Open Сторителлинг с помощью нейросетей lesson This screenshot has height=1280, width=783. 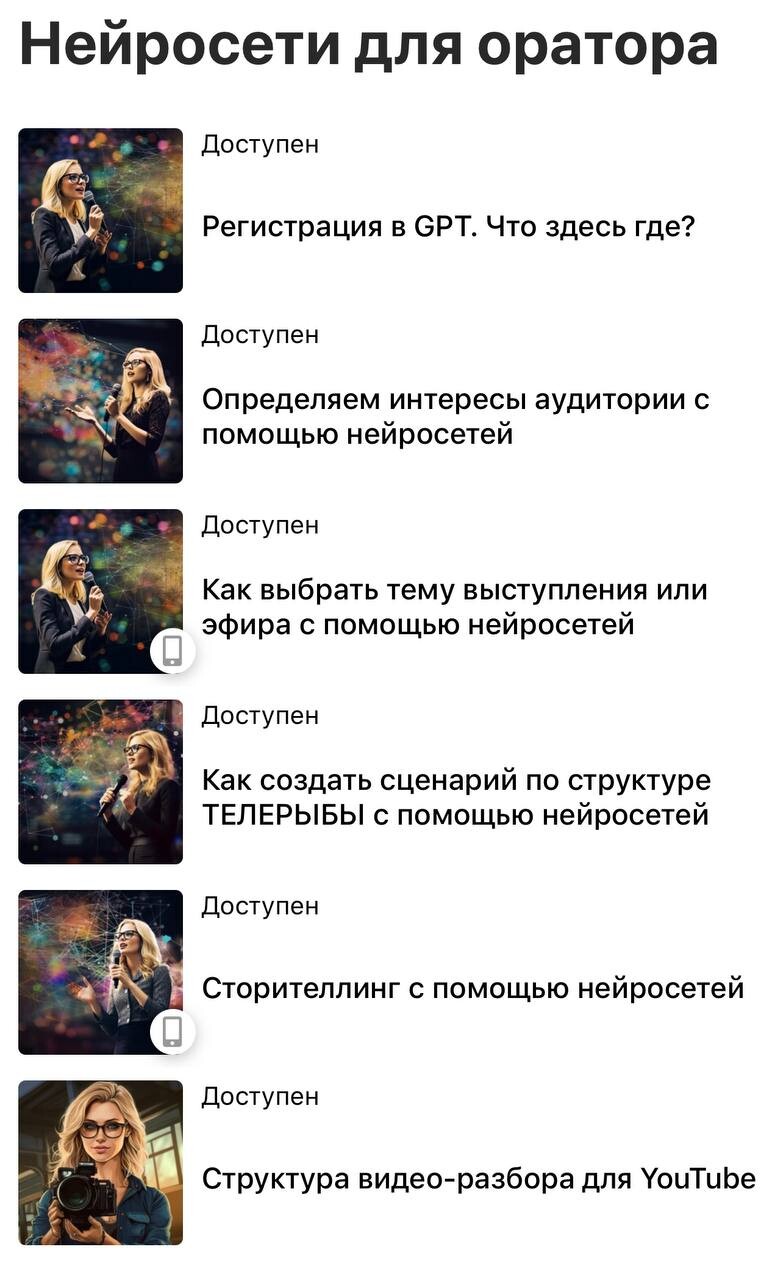click(x=472, y=988)
